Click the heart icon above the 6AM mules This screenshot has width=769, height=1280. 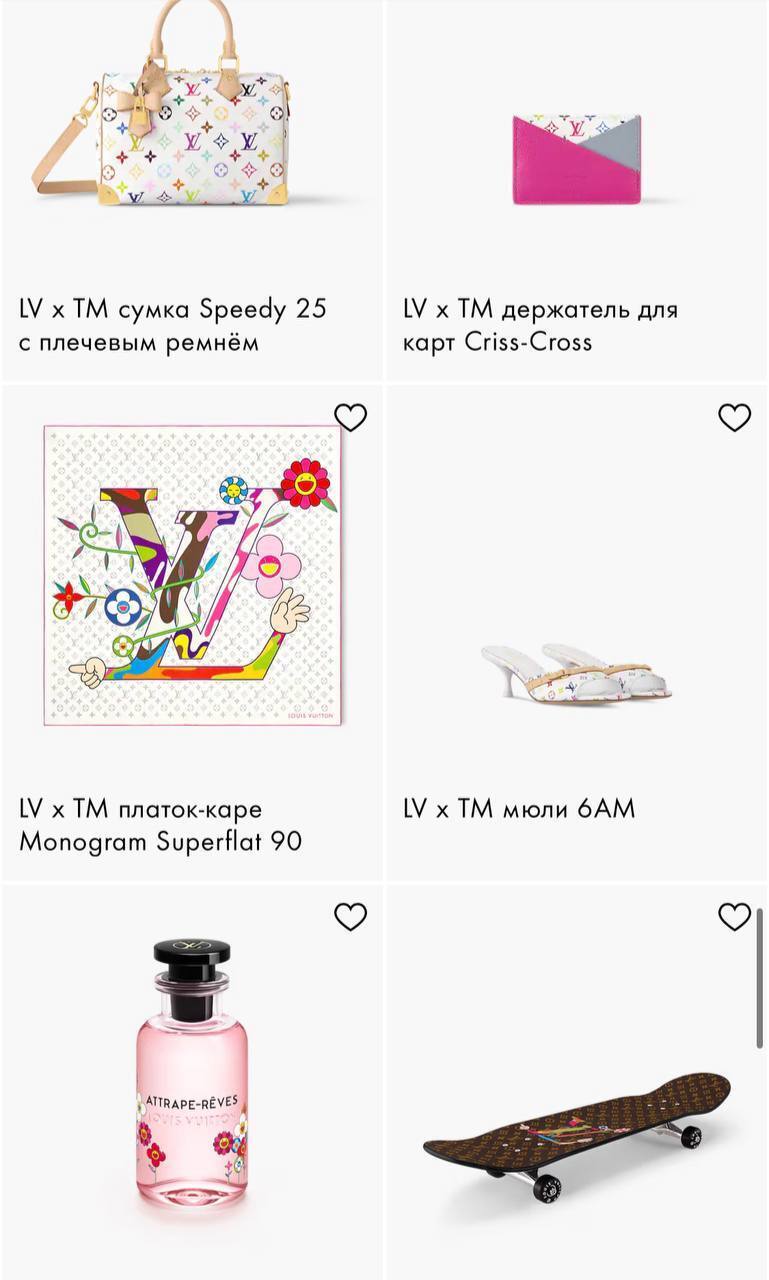click(735, 418)
